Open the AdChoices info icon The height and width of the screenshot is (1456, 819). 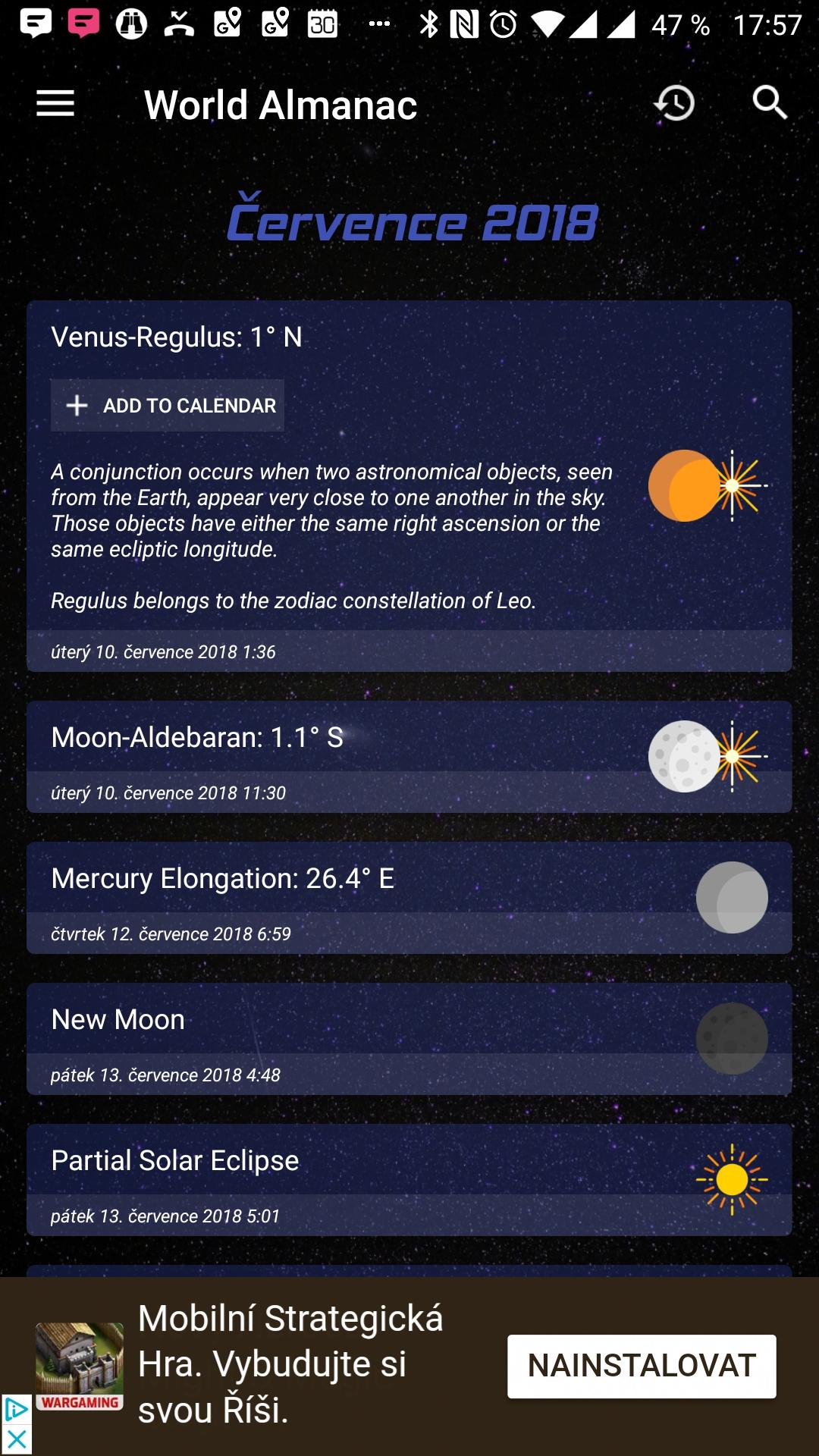16,1410
